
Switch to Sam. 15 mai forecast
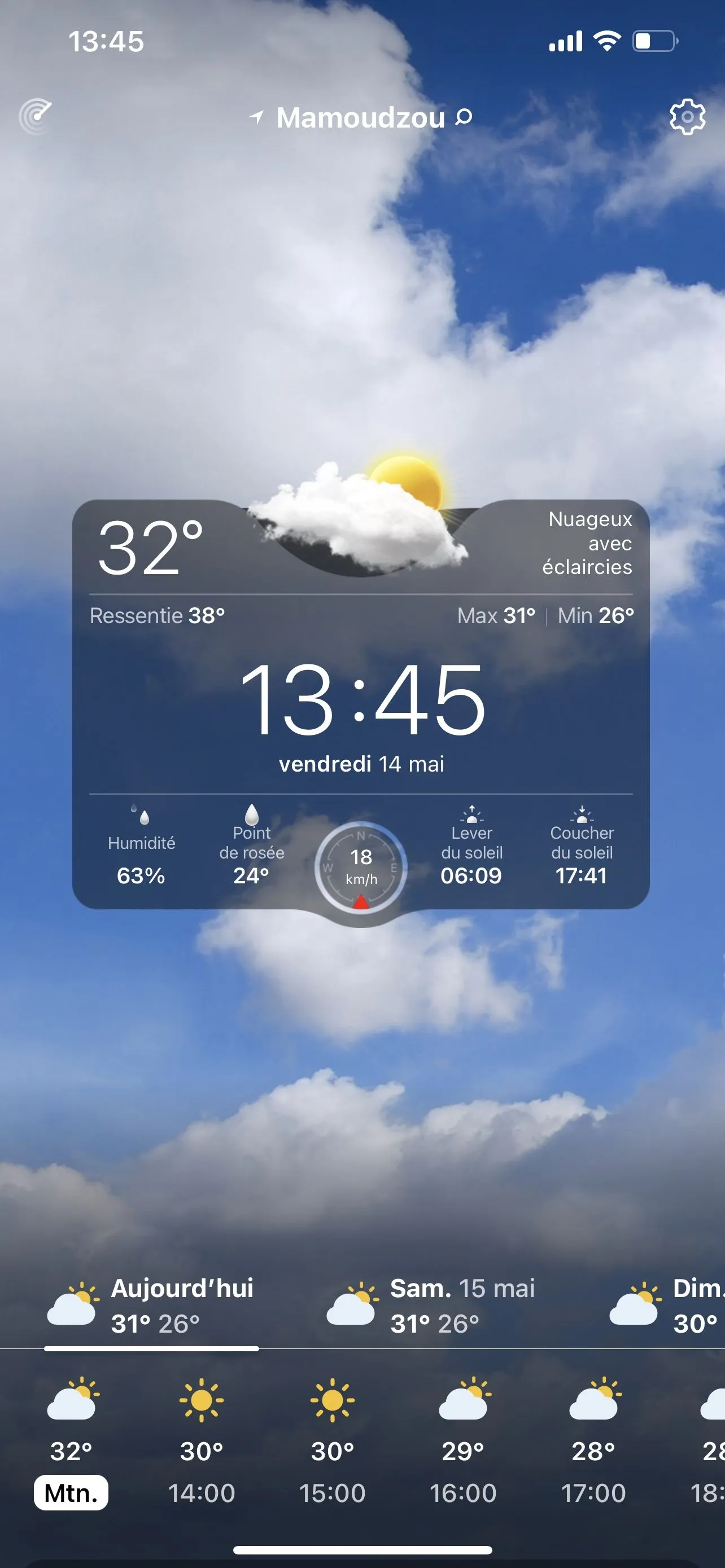coord(432,1306)
